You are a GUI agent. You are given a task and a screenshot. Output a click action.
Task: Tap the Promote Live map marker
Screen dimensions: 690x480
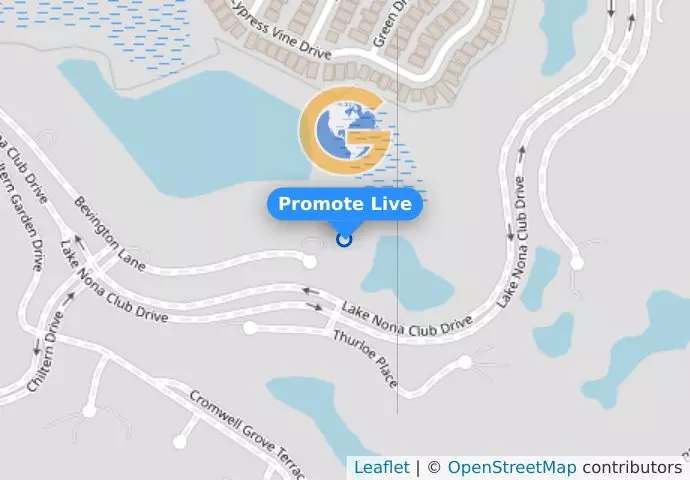point(344,239)
